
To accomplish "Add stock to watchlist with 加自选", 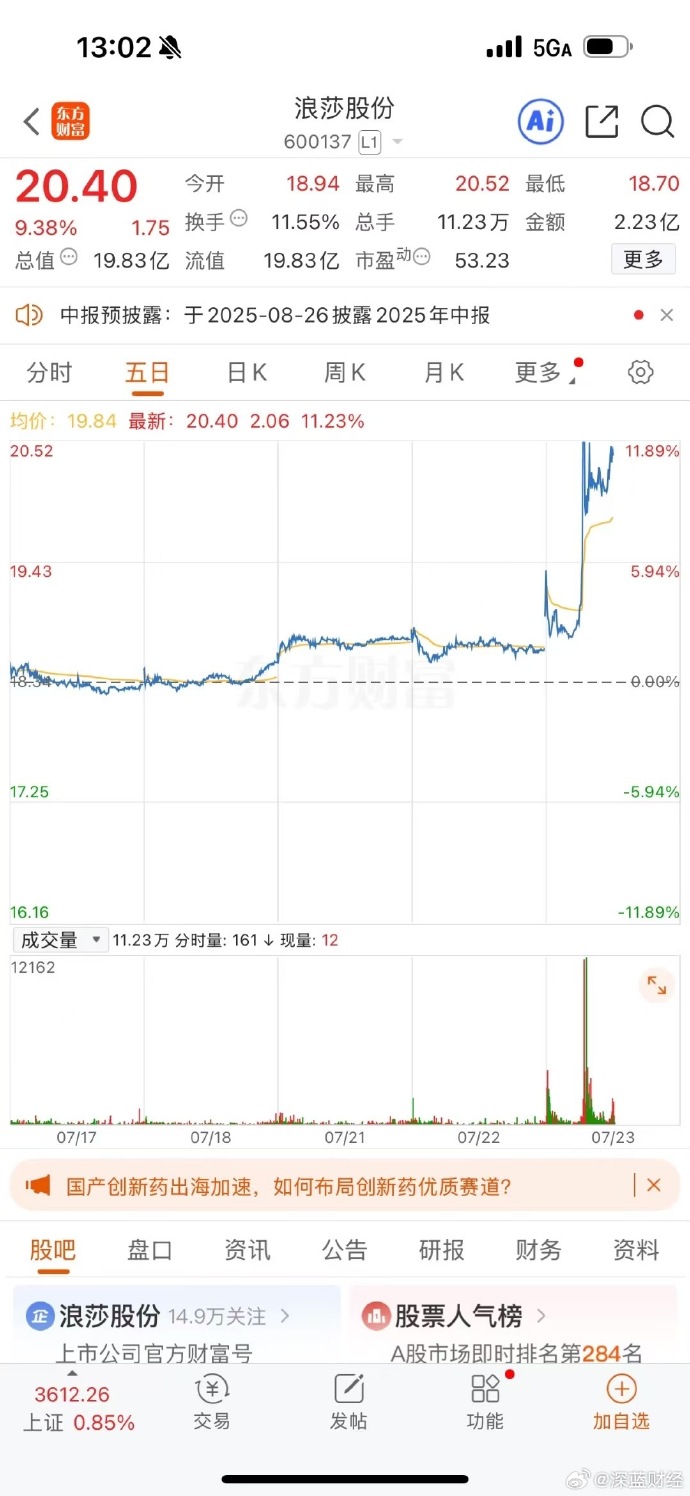I will click(621, 1402).
